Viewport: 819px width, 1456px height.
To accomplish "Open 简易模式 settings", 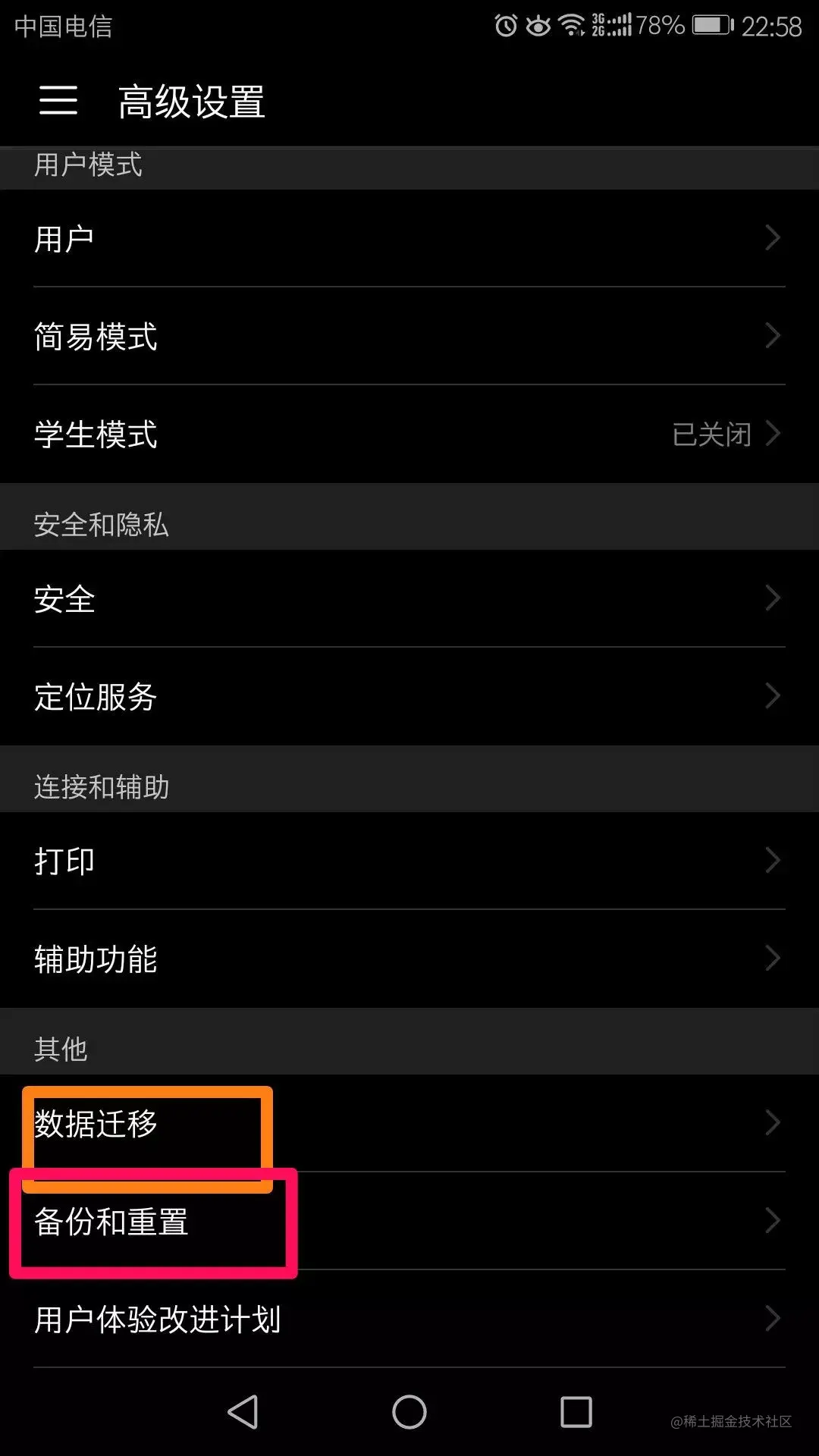I will 409,337.
